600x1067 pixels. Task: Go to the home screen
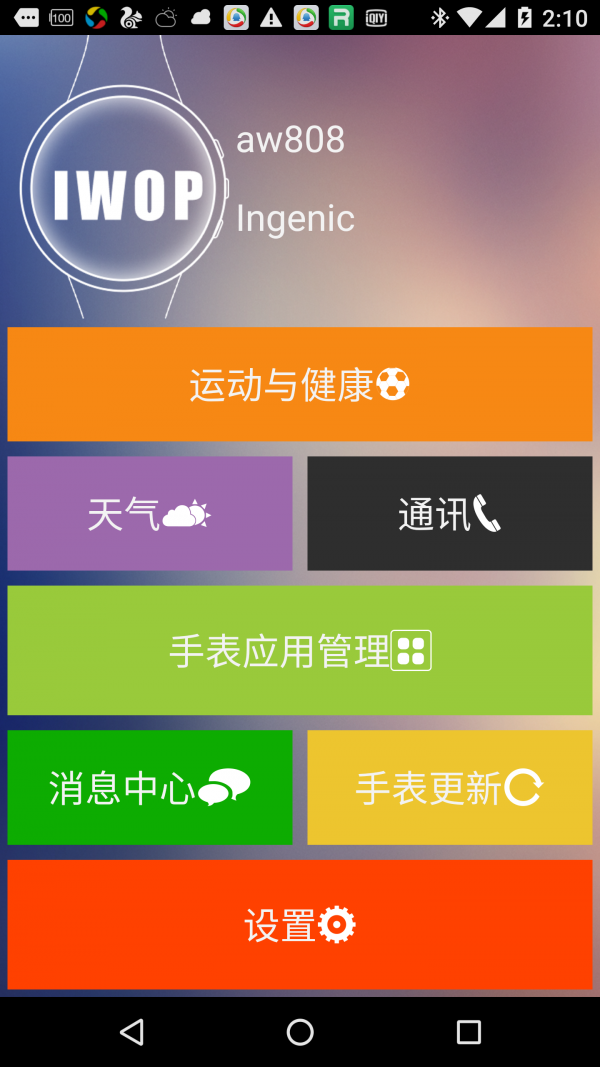click(x=300, y=1032)
